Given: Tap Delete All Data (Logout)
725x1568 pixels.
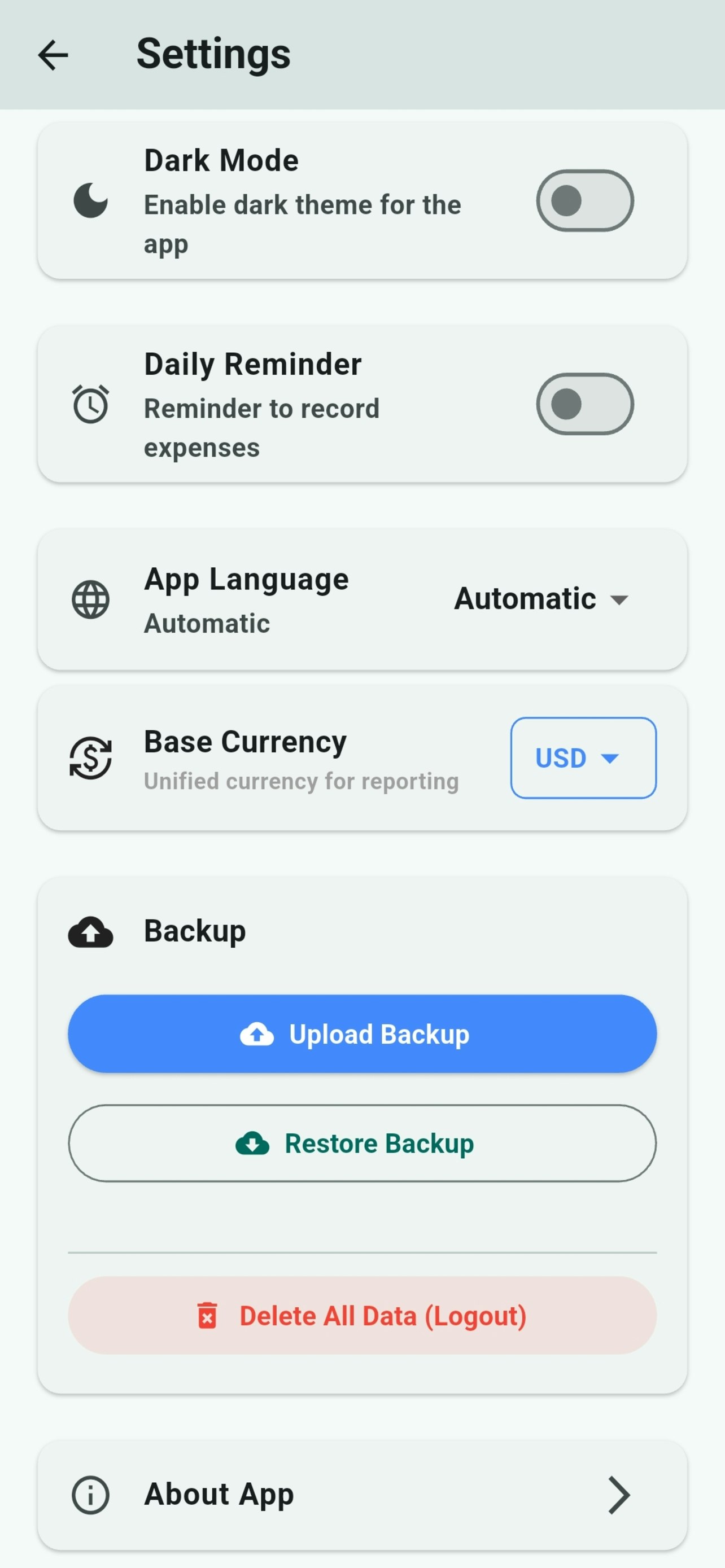Looking at the screenshot, I should tap(362, 1315).
